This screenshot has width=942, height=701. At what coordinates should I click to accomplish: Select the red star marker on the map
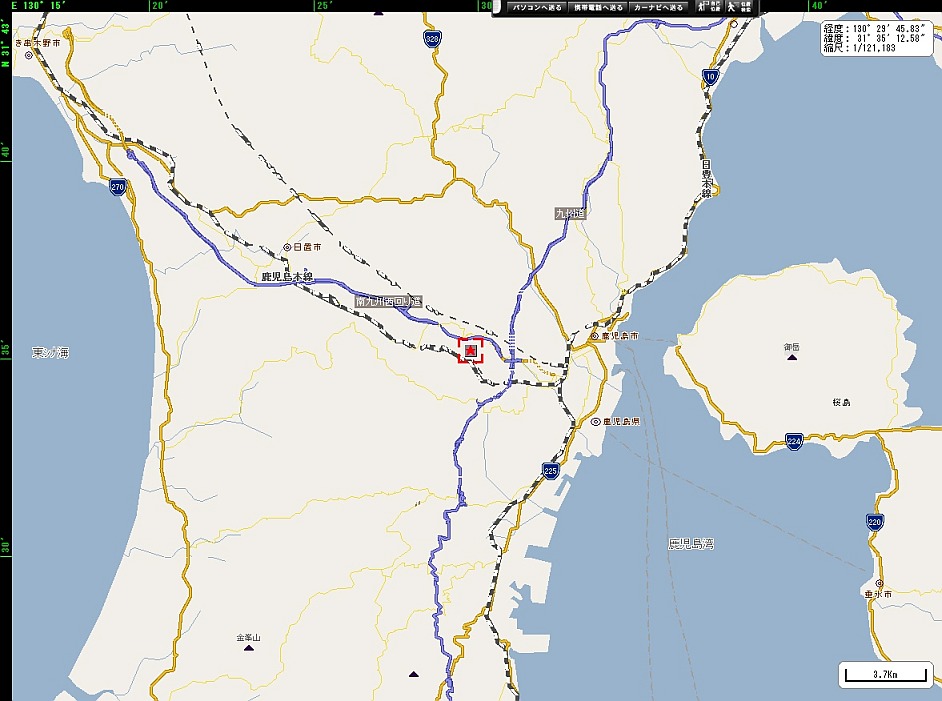pos(470,350)
